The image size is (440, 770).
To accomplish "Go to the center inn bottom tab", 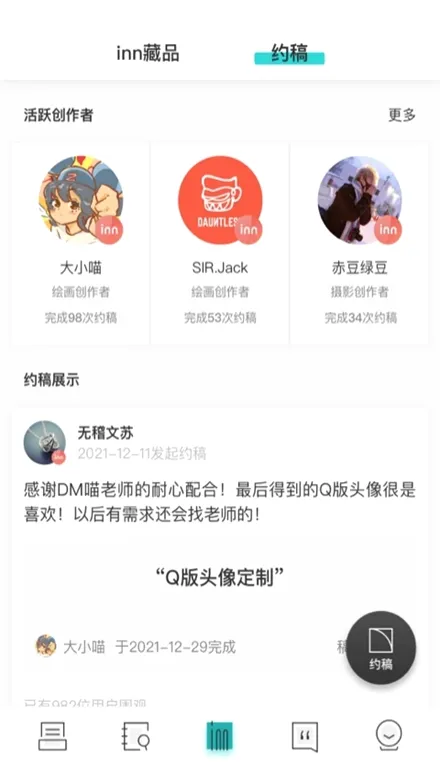I will (220, 736).
